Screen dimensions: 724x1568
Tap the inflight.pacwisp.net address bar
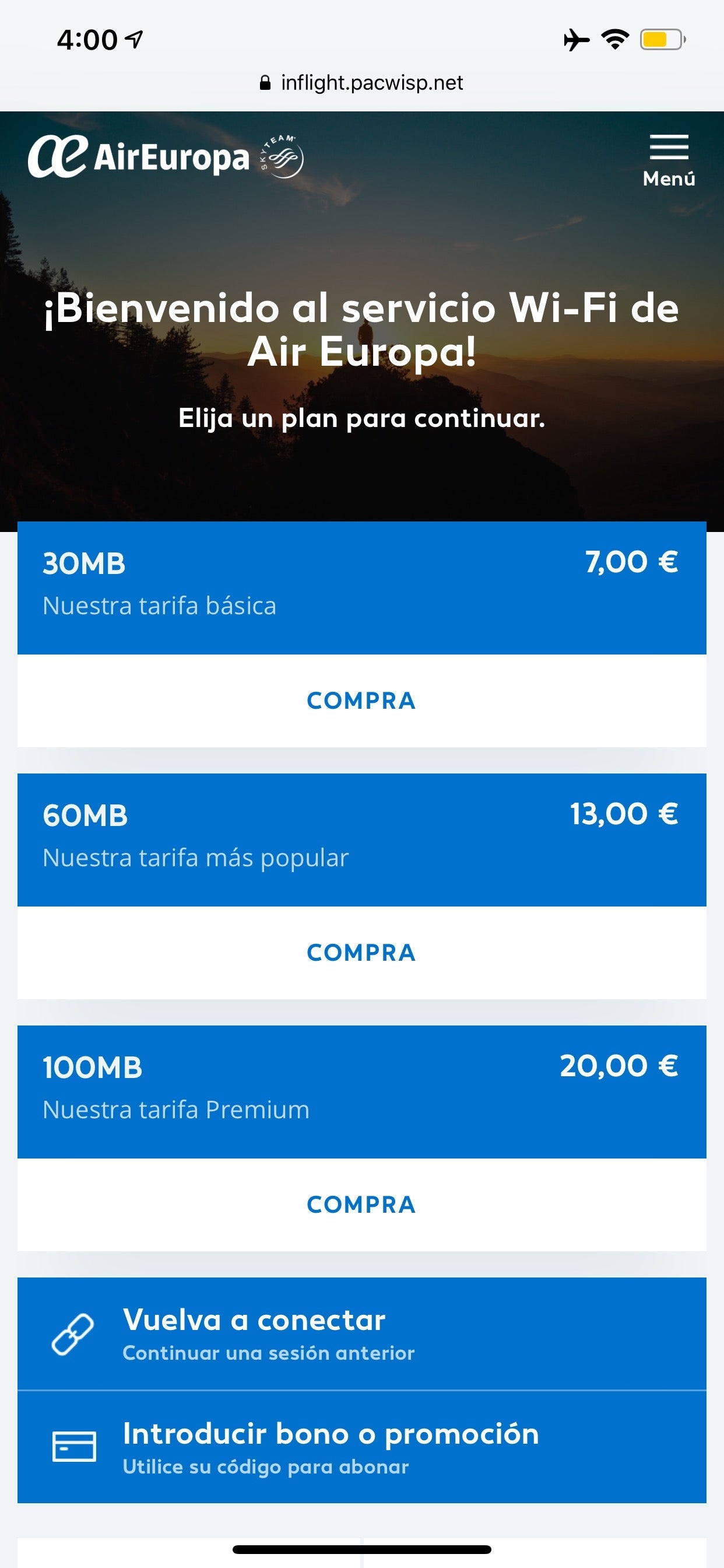[361, 83]
